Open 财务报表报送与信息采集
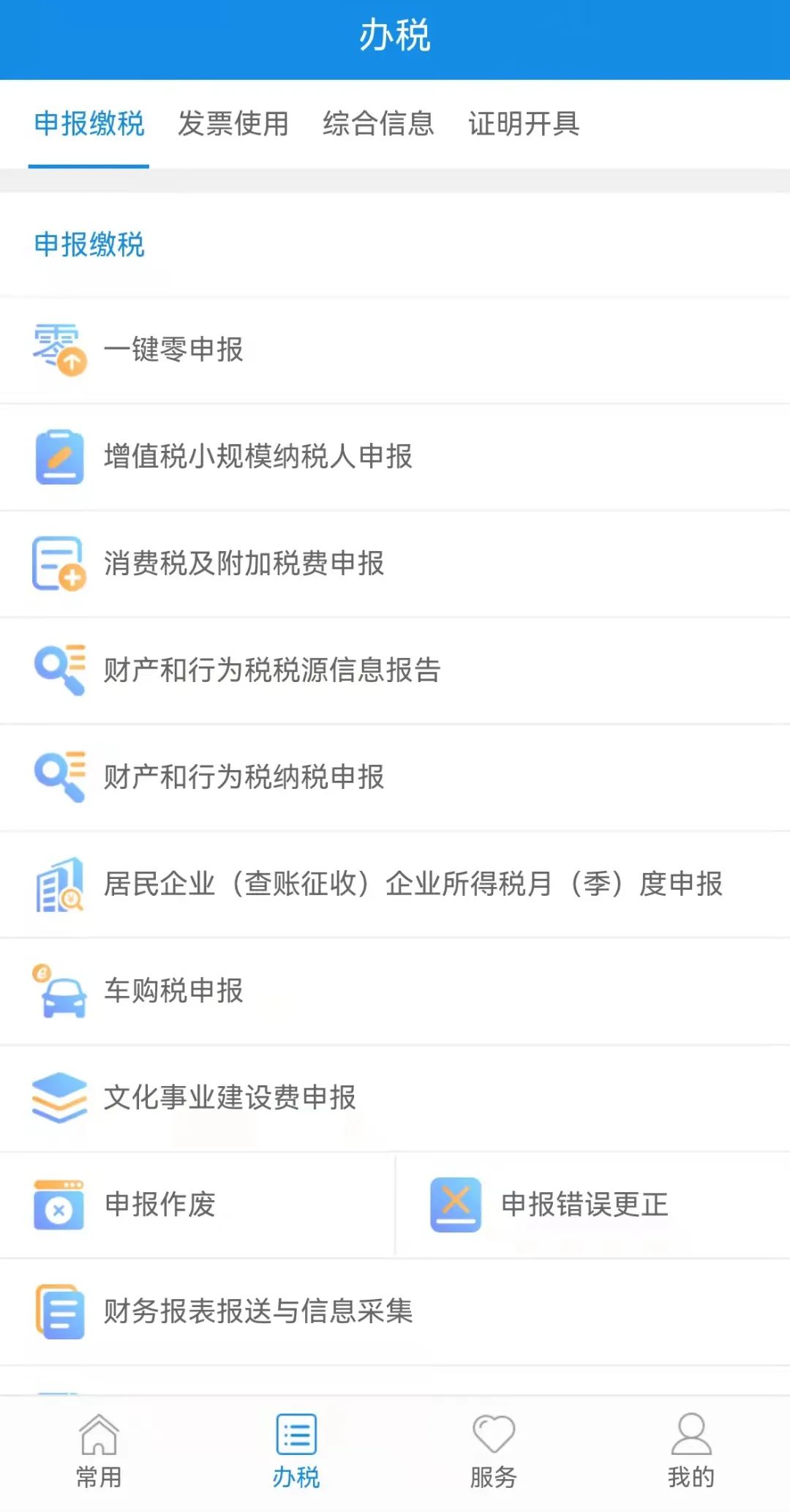The width and height of the screenshot is (790, 1512). coord(395,1311)
